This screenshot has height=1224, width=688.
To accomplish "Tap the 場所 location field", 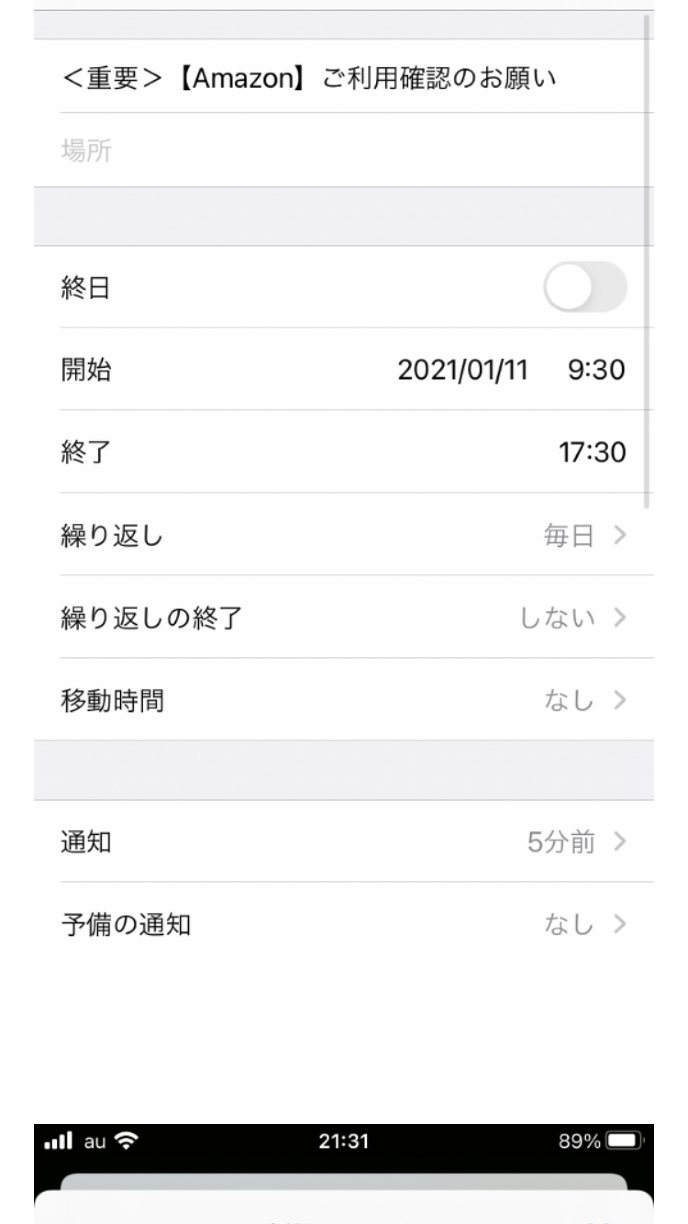I will coord(340,150).
